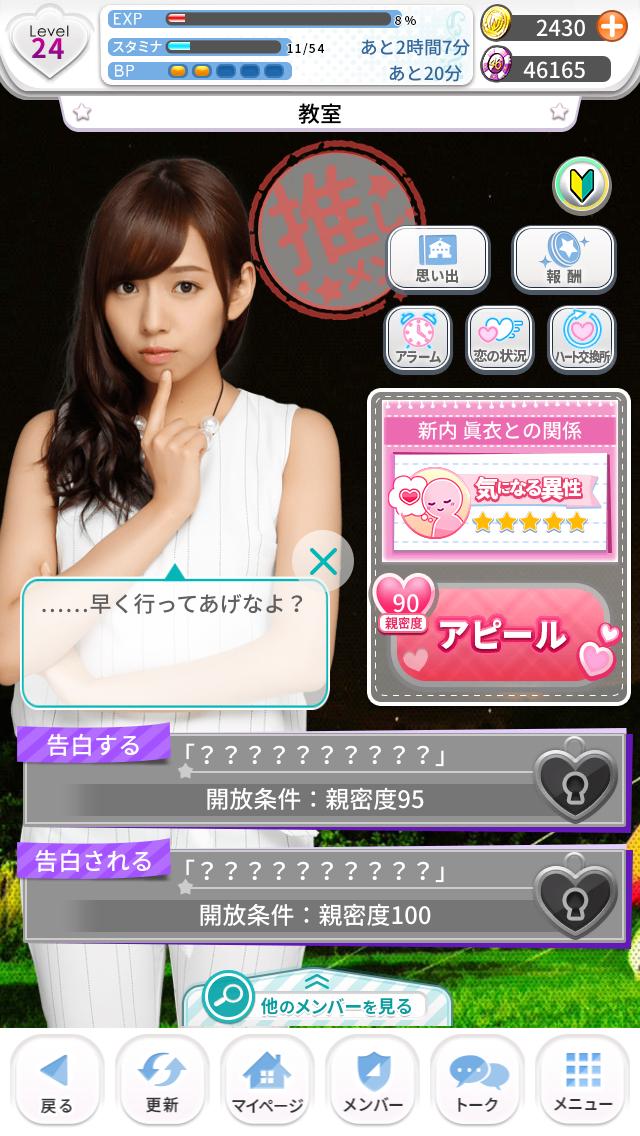Open the 思い出 memories button
Viewport: 640px width, 1136px height.
437,257
